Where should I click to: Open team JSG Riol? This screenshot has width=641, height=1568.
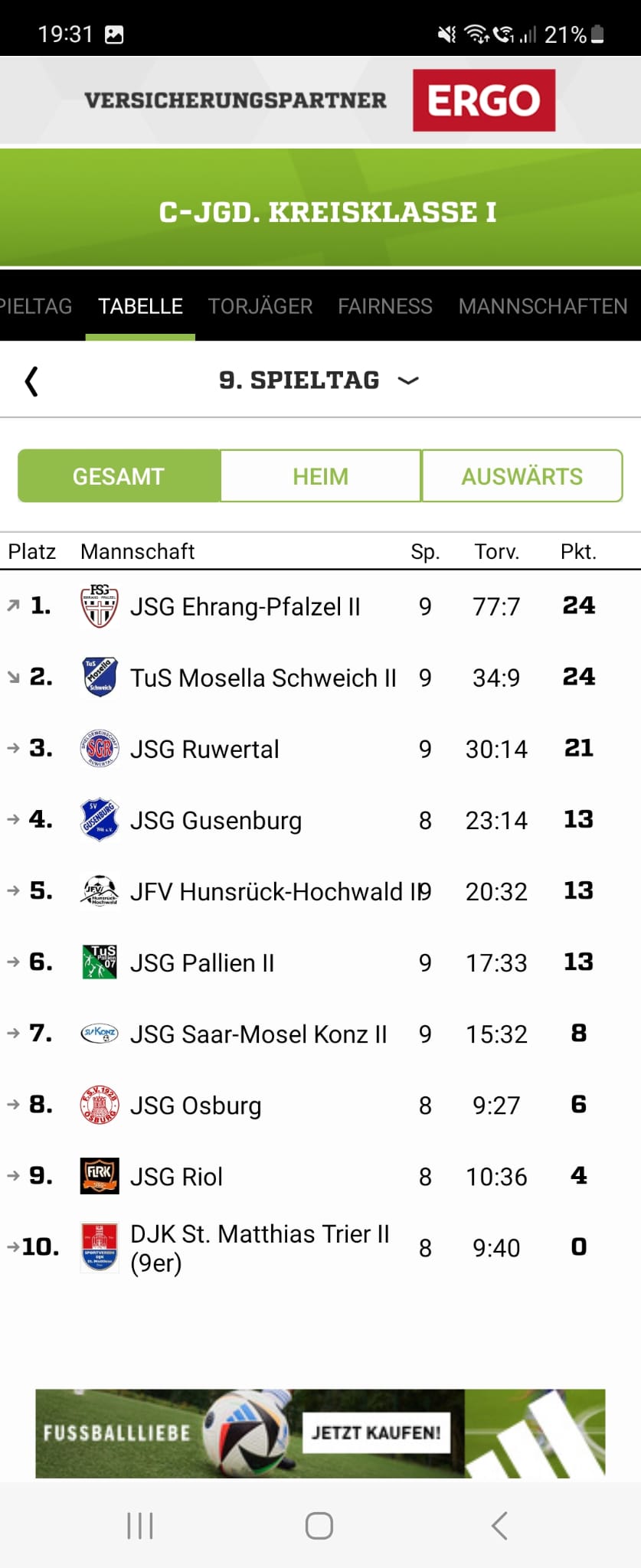click(x=320, y=1176)
